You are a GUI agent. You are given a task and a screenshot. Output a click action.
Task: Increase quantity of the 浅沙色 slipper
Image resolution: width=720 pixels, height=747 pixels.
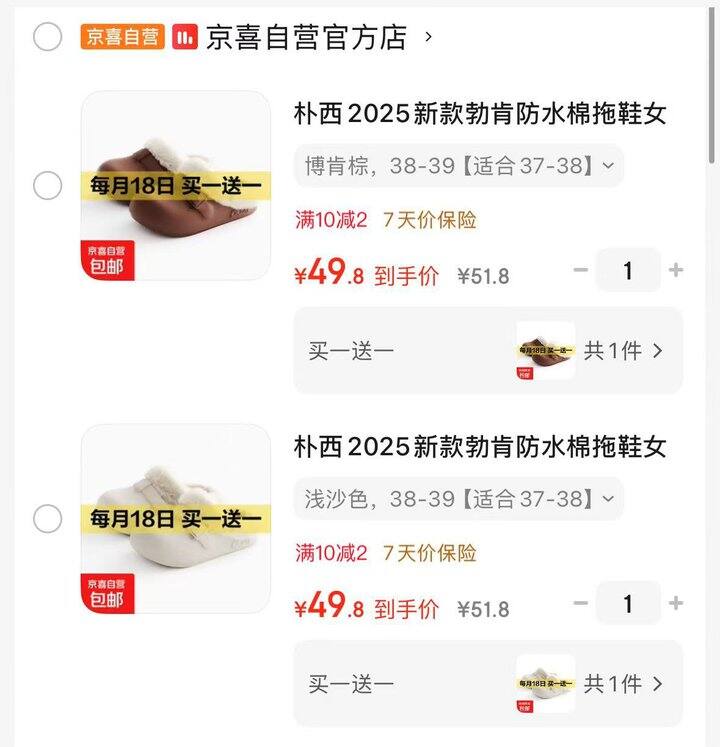676,603
